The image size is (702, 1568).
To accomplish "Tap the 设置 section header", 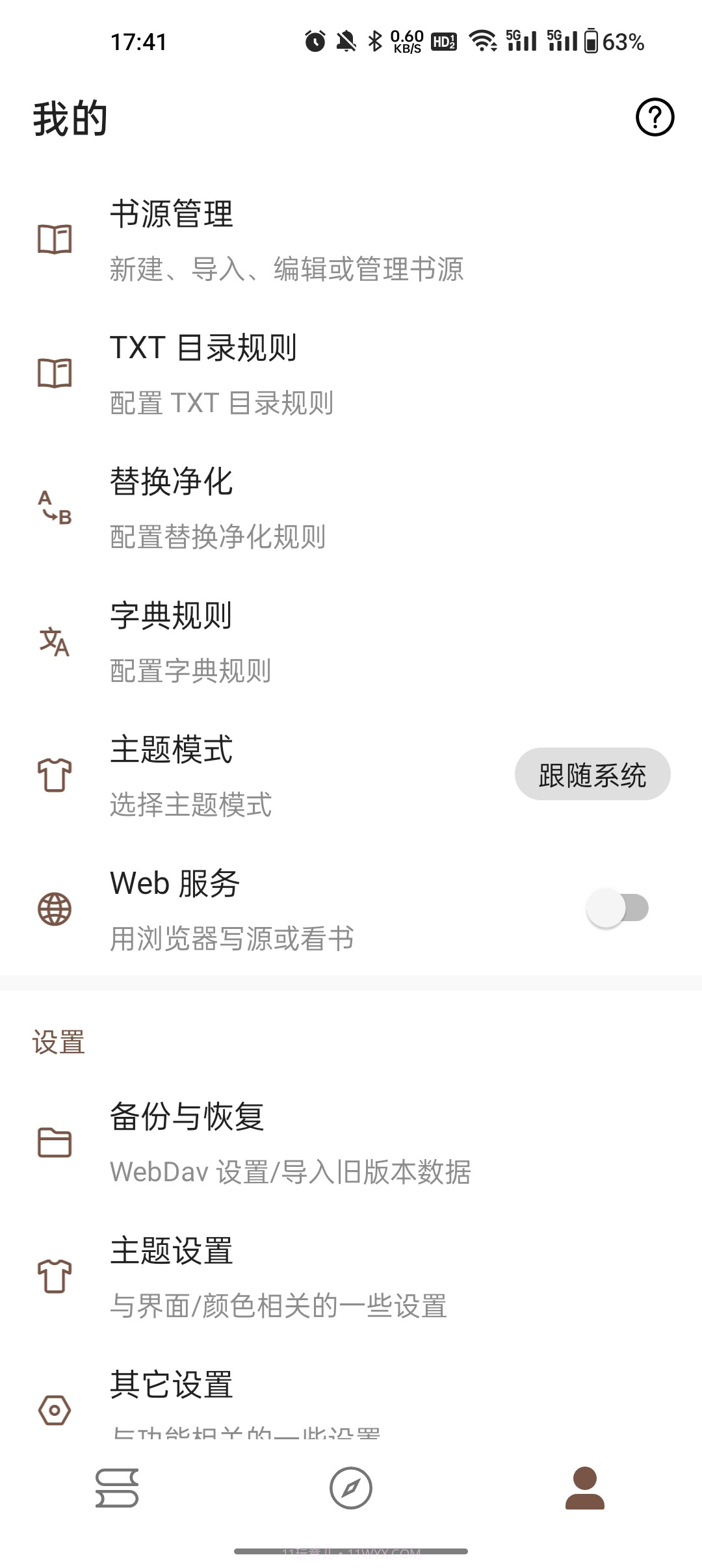I will click(57, 1040).
